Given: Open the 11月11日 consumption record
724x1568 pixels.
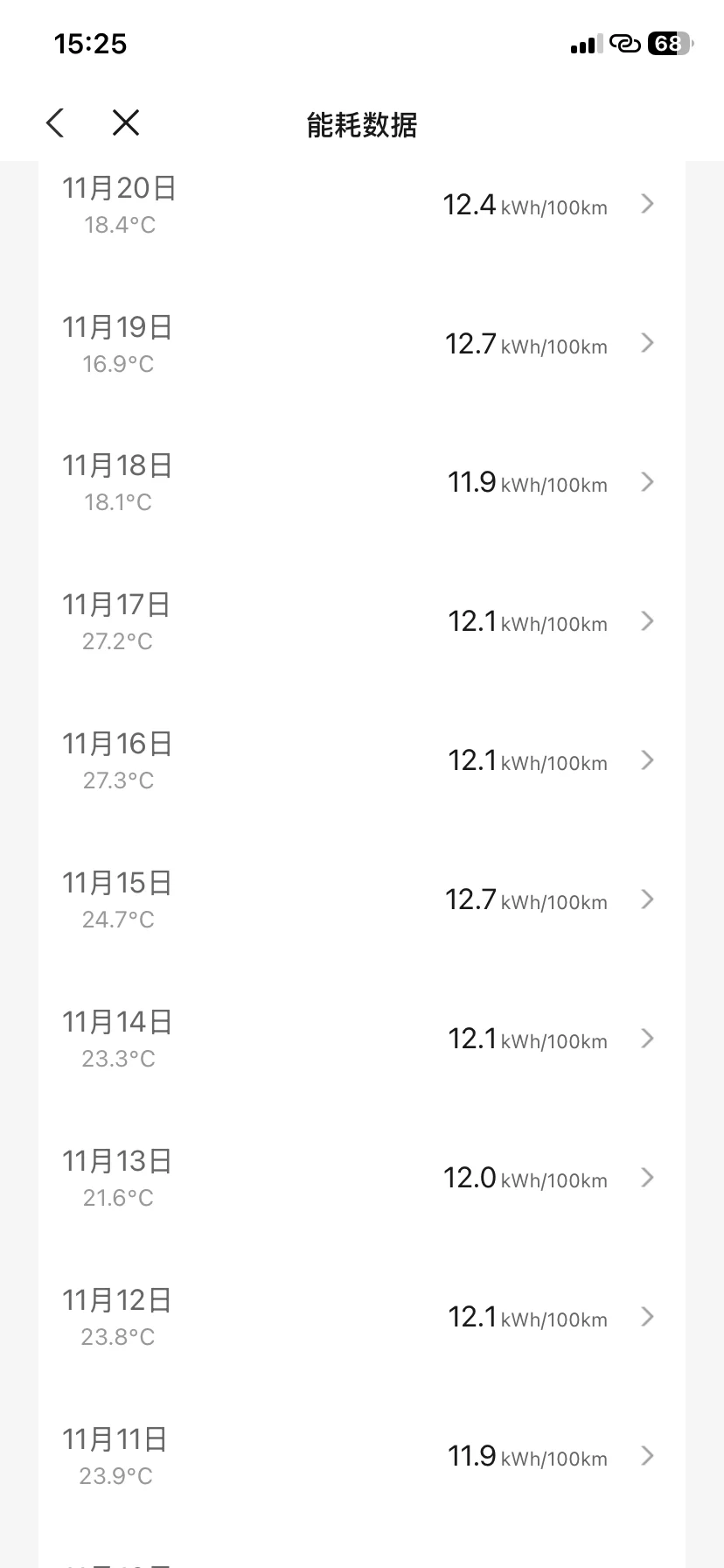Looking at the screenshot, I should click(x=360, y=1457).
